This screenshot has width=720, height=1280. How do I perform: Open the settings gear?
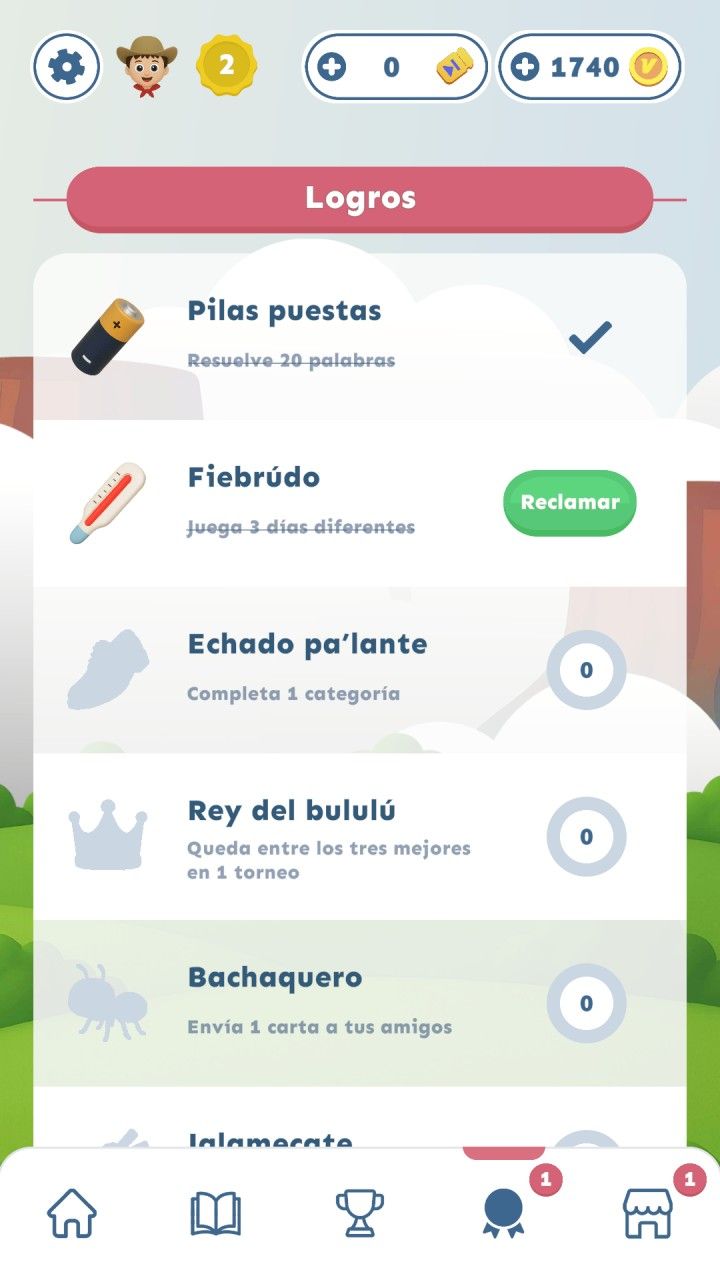click(67, 67)
